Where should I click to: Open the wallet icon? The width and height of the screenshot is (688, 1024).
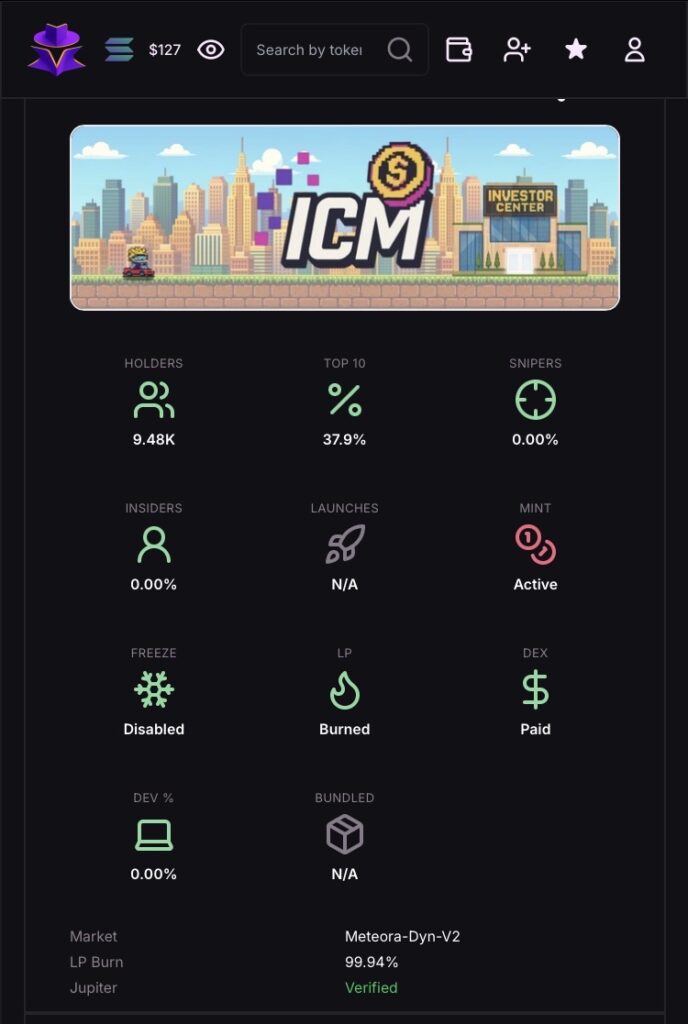459,49
